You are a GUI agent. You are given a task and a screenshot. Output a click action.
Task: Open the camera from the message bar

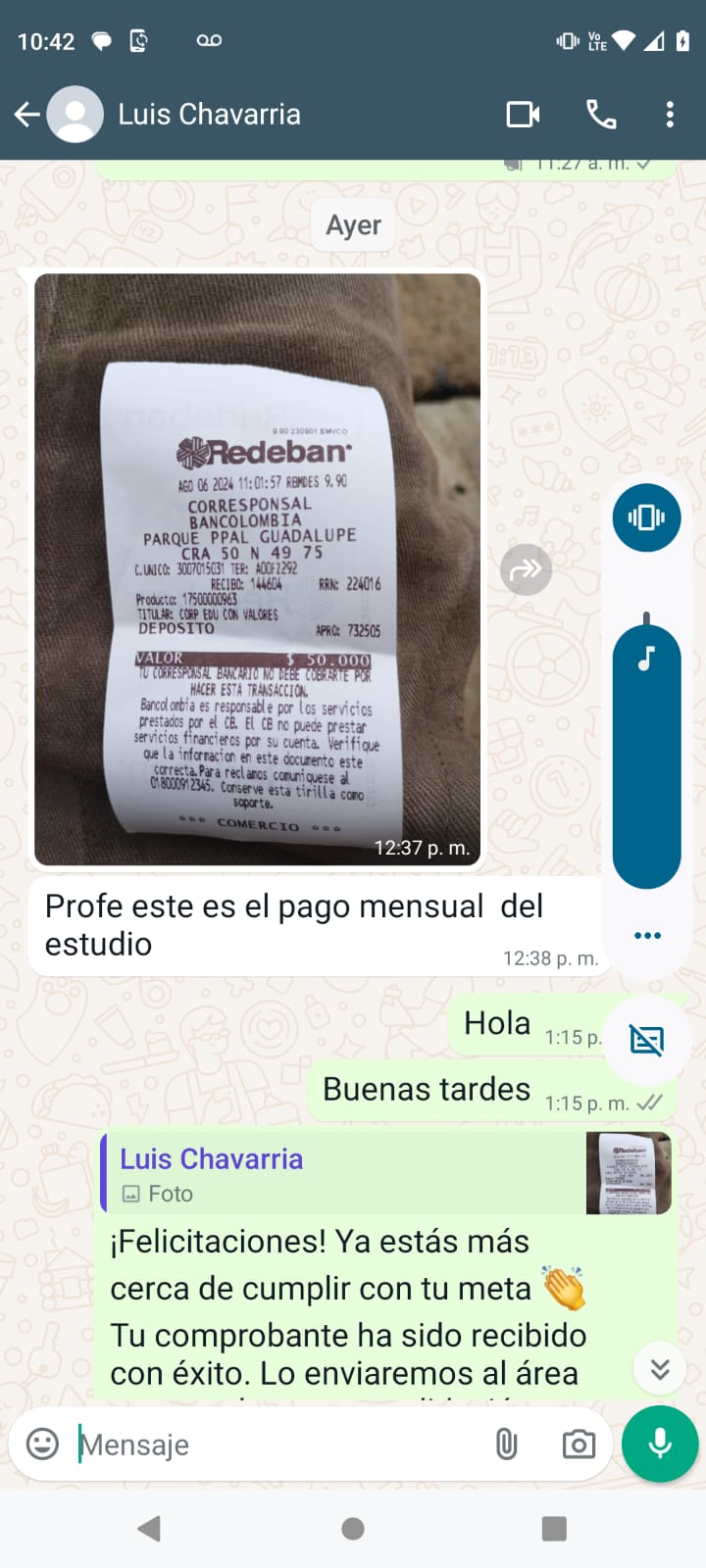point(579,1444)
